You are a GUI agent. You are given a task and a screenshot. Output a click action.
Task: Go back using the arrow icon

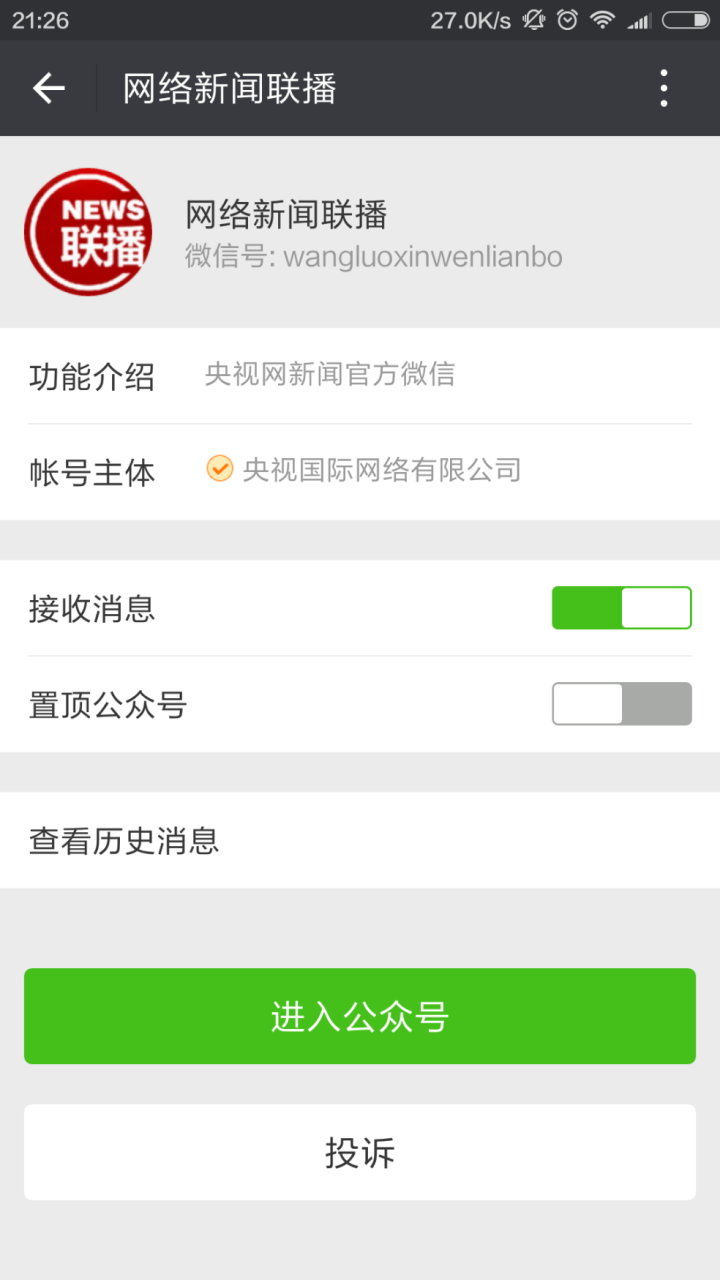(48, 89)
